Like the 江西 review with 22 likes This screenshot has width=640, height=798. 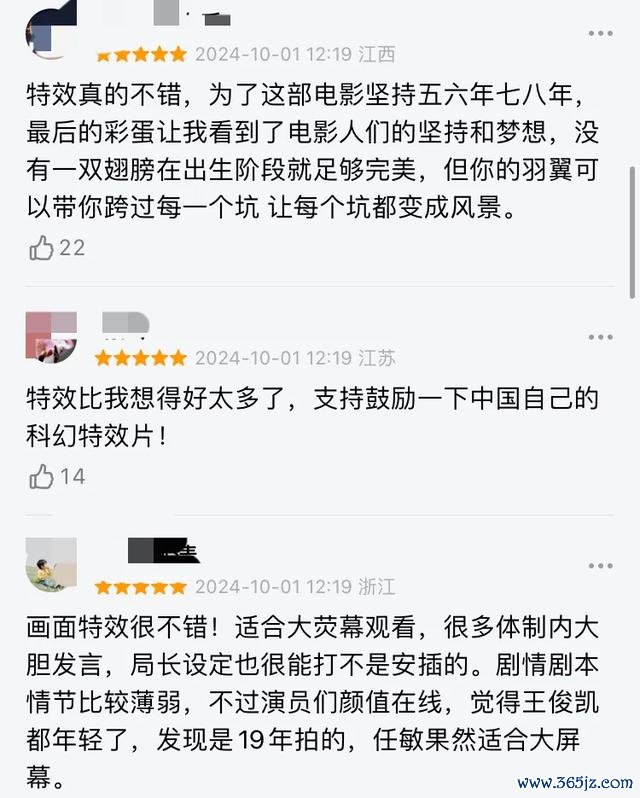42,247
